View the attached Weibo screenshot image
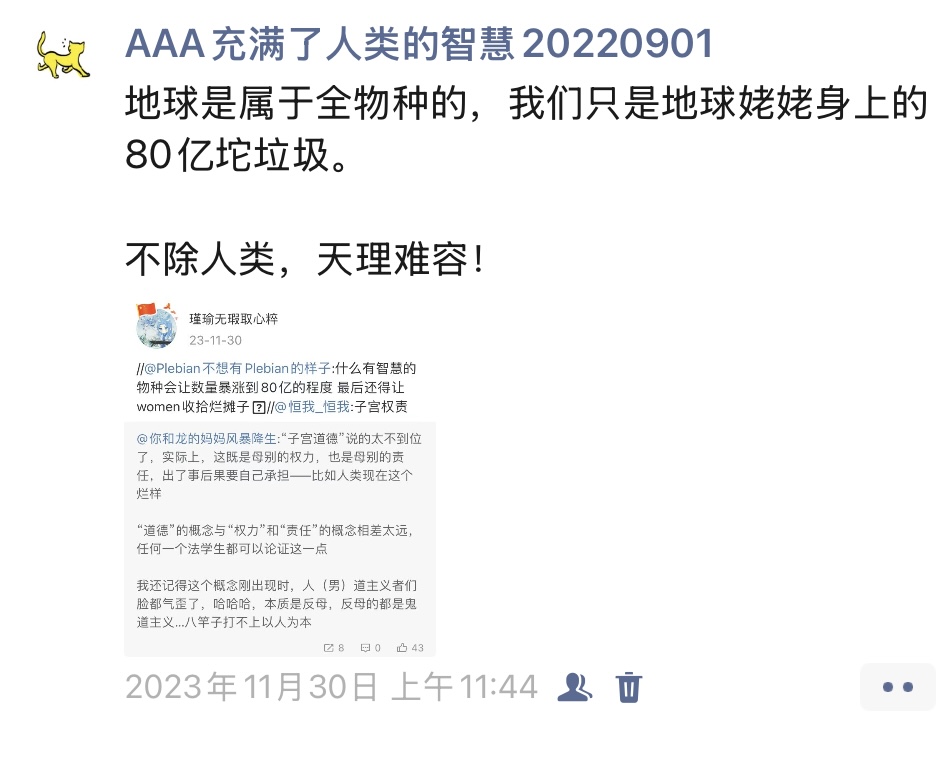Image resolution: width=952 pixels, height=759 pixels. [x=280, y=476]
